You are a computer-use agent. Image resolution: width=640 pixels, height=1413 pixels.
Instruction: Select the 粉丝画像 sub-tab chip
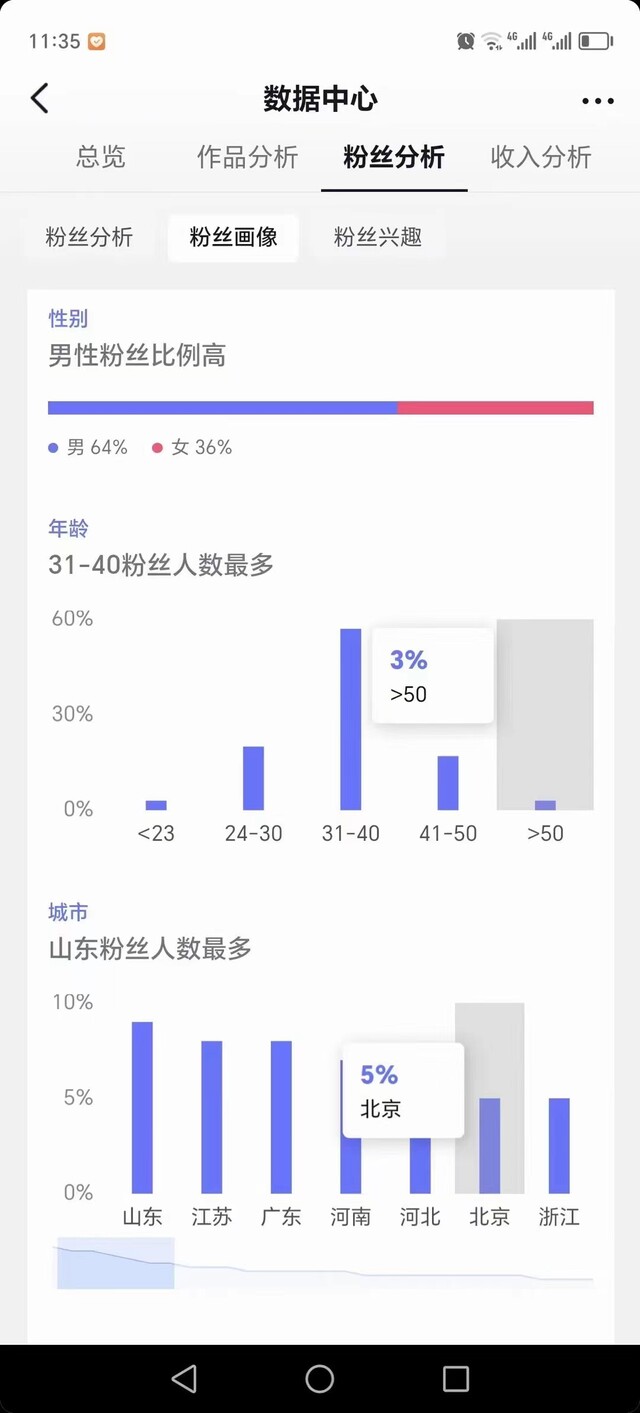click(x=233, y=238)
